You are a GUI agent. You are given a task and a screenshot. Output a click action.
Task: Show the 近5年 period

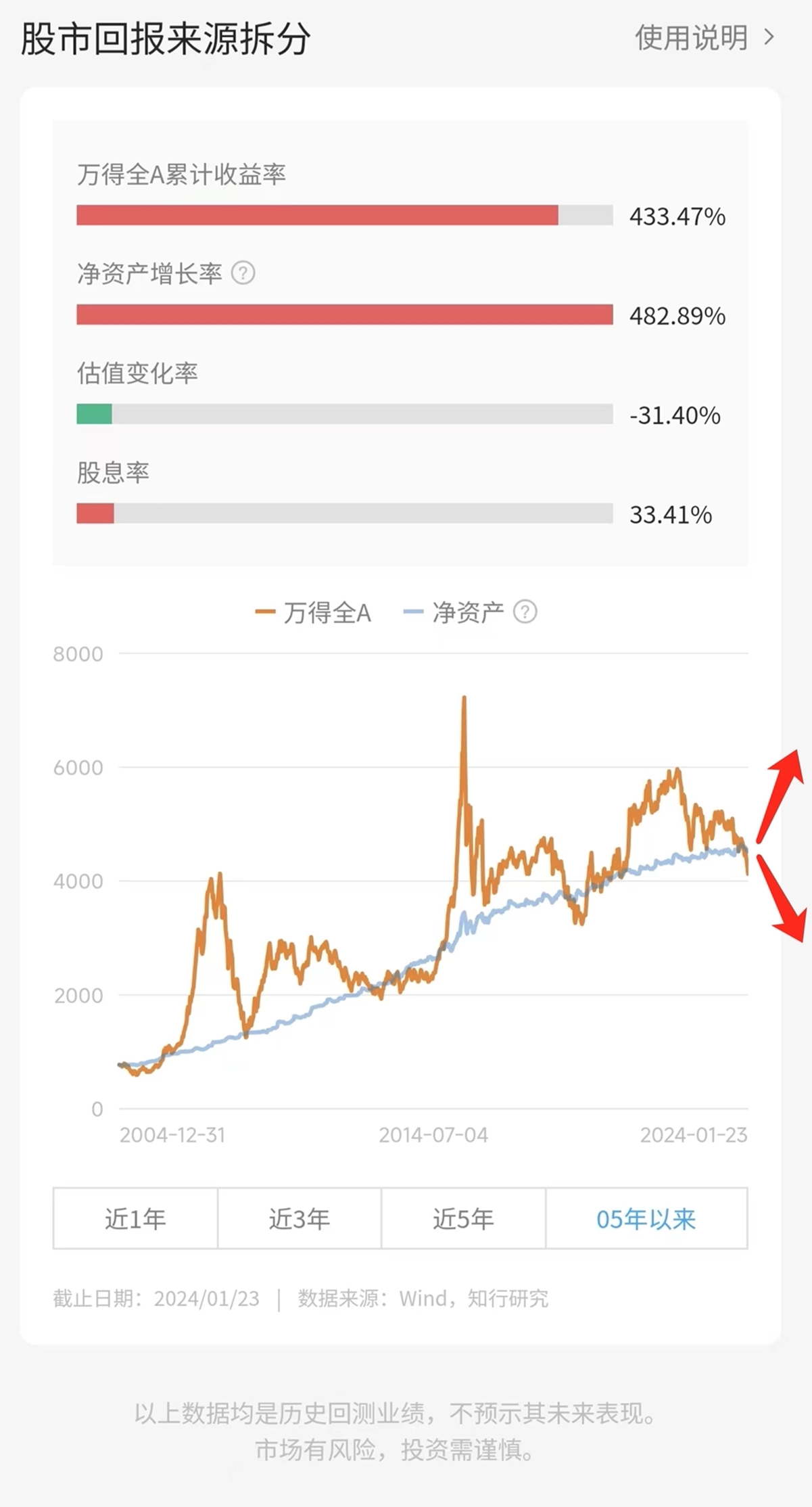tap(463, 1218)
